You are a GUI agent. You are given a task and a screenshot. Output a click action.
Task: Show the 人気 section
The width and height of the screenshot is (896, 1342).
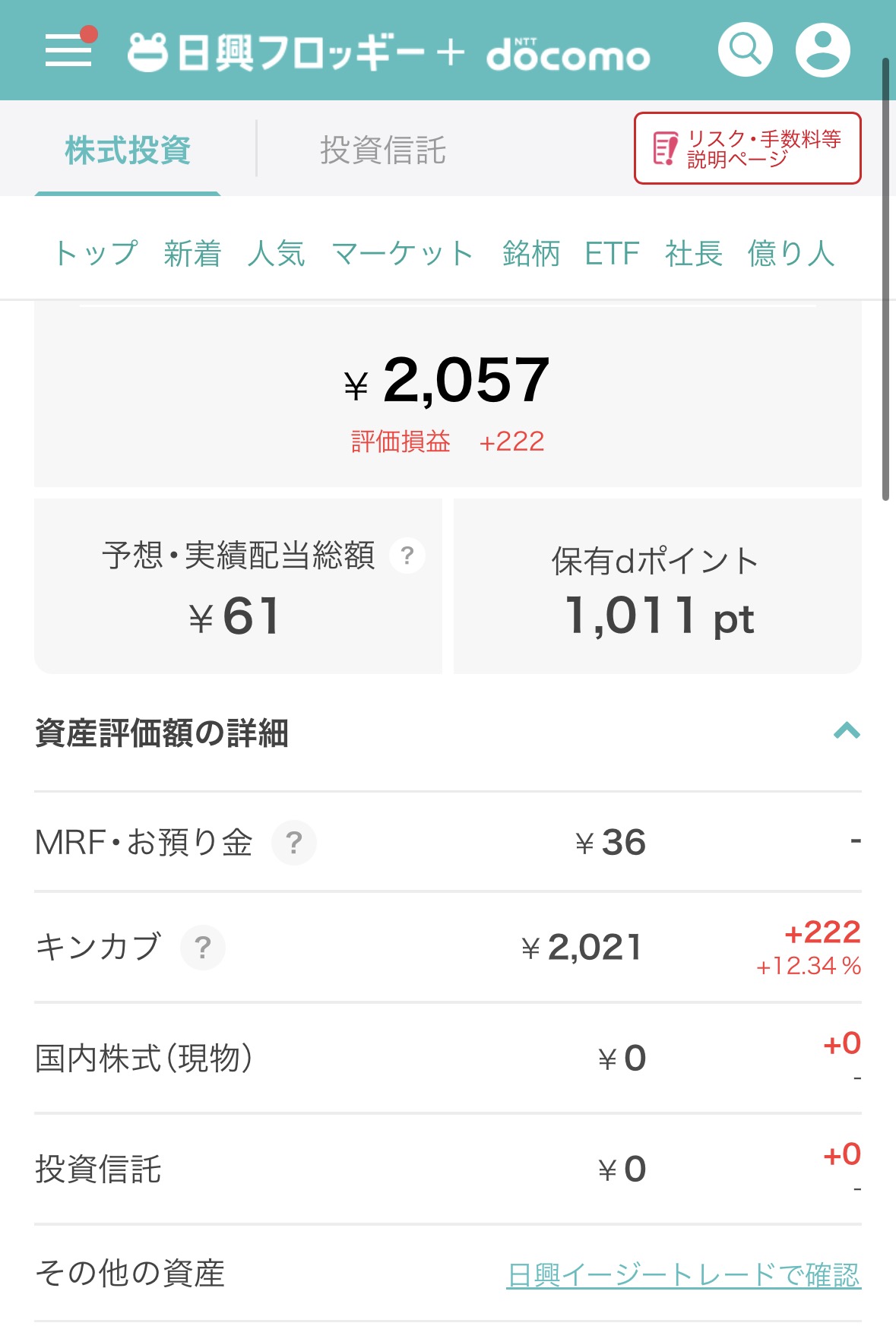click(x=276, y=253)
